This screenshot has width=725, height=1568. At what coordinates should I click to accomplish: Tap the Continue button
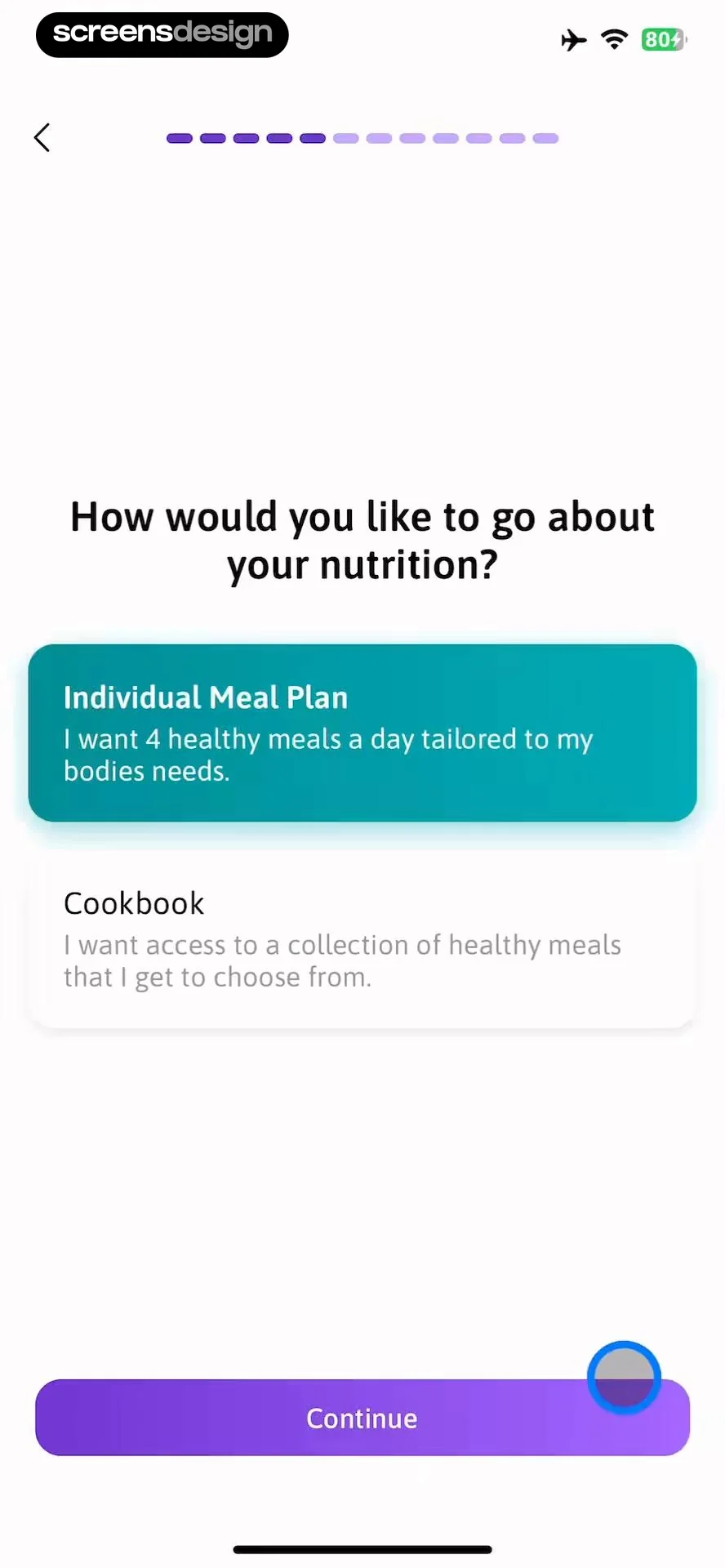click(362, 1418)
